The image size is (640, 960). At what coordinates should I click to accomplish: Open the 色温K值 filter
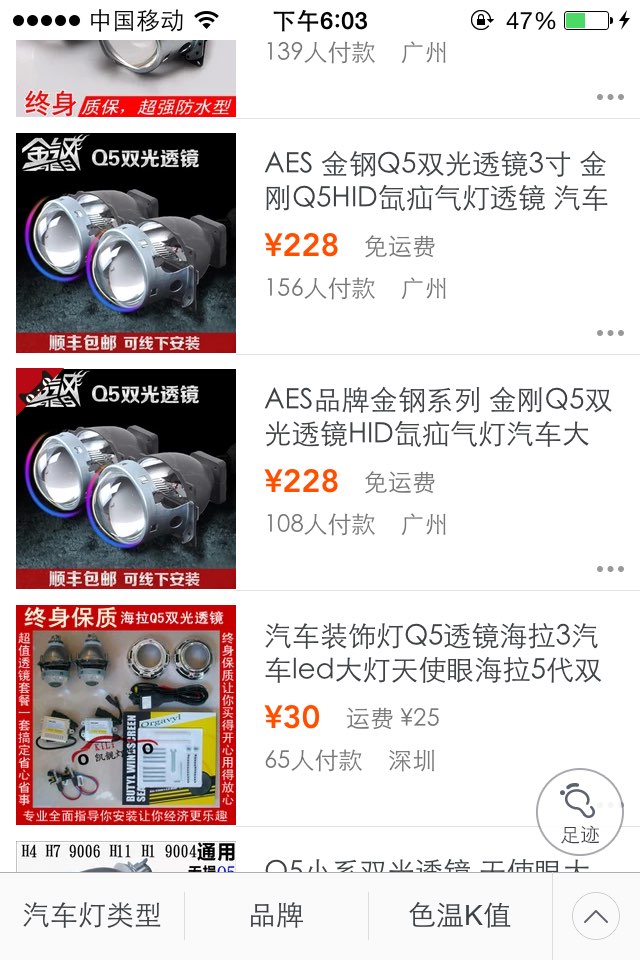click(460, 915)
